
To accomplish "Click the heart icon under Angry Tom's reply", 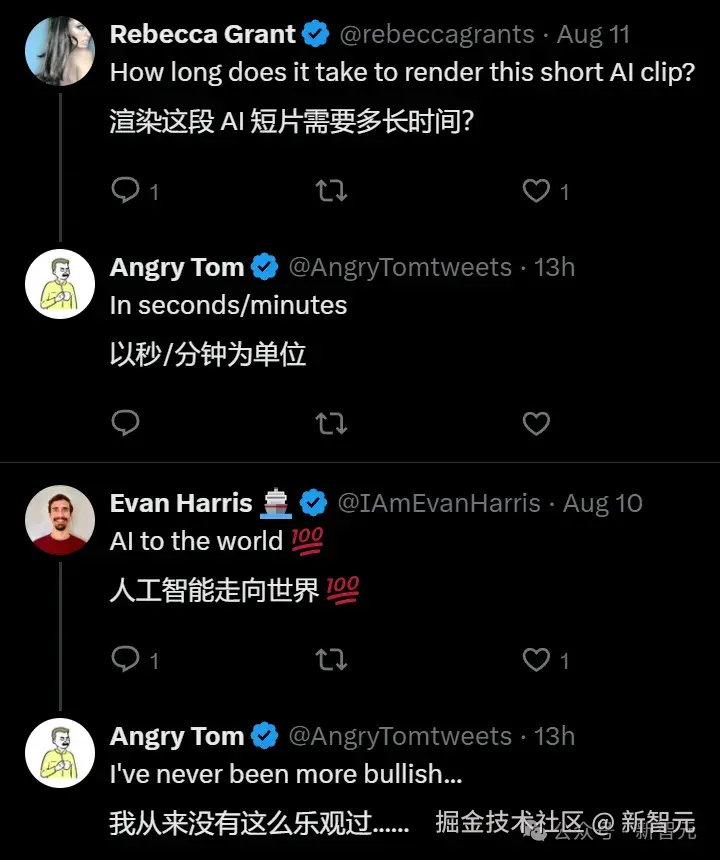I will point(536,423).
